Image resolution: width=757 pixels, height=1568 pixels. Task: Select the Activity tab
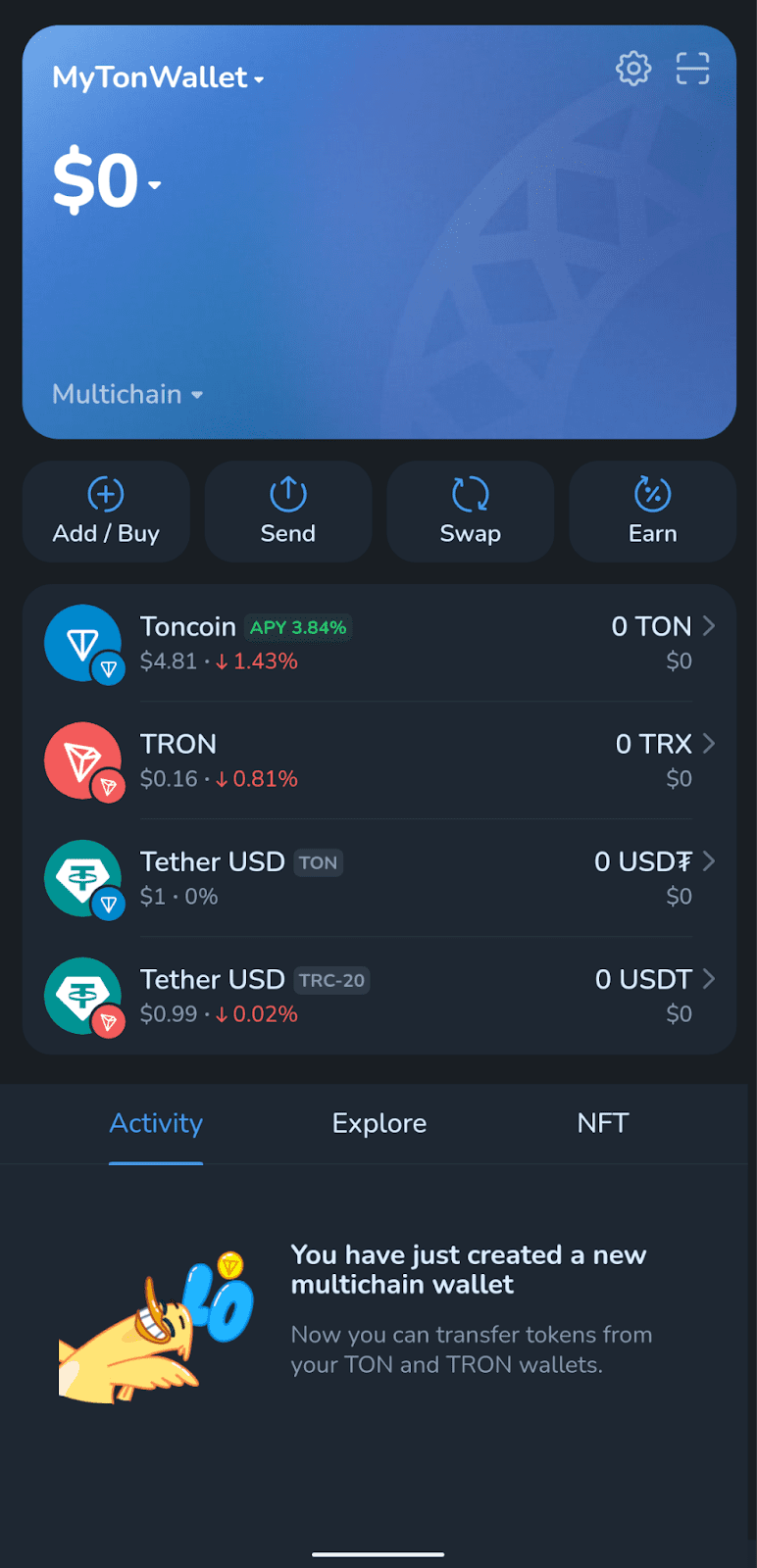(x=156, y=1123)
